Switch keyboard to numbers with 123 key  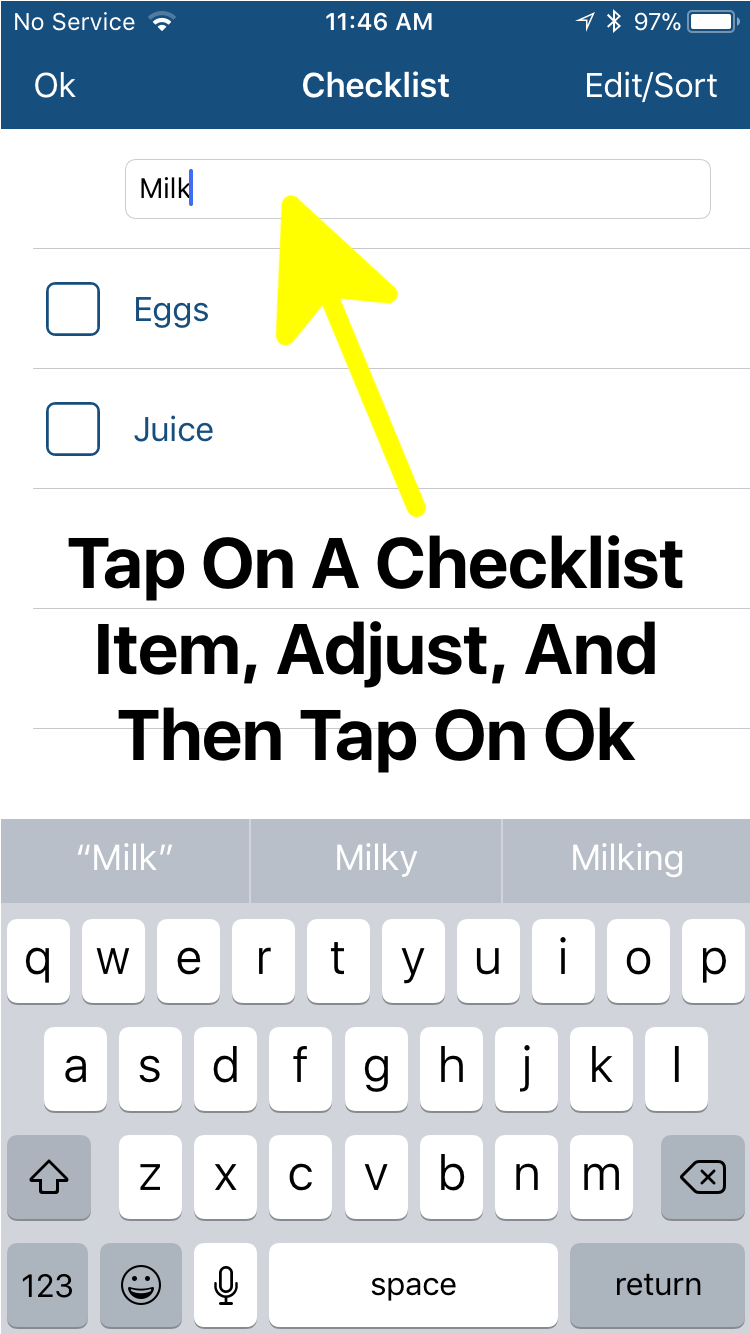(x=48, y=1285)
